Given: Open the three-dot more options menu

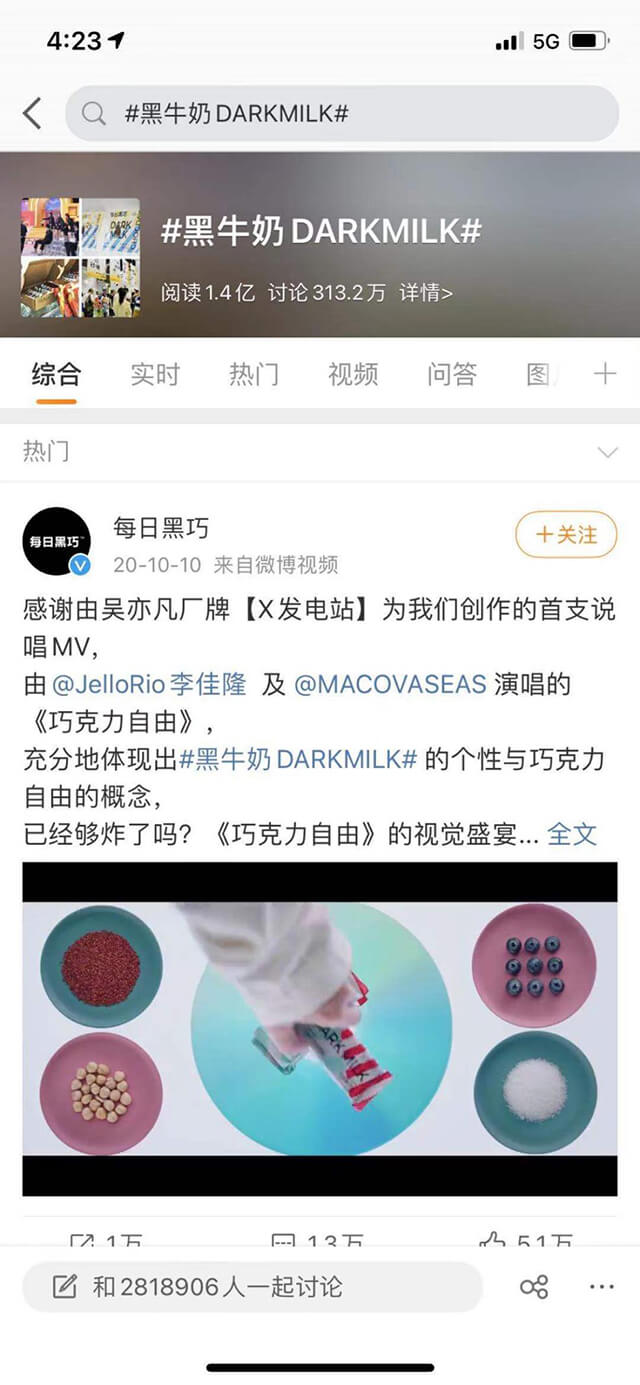Looking at the screenshot, I should pos(601,1287).
